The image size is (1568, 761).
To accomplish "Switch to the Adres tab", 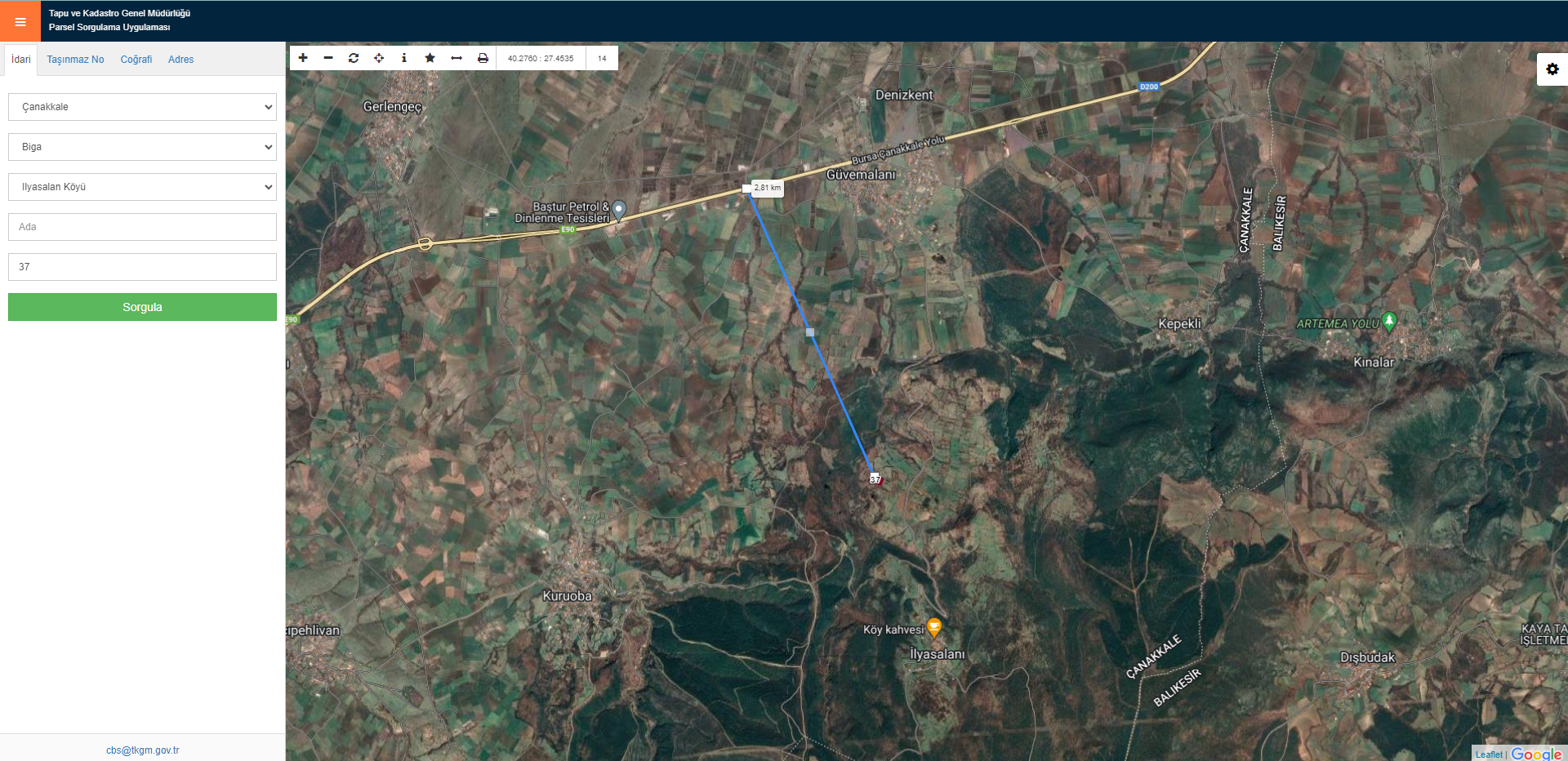I will click(180, 60).
